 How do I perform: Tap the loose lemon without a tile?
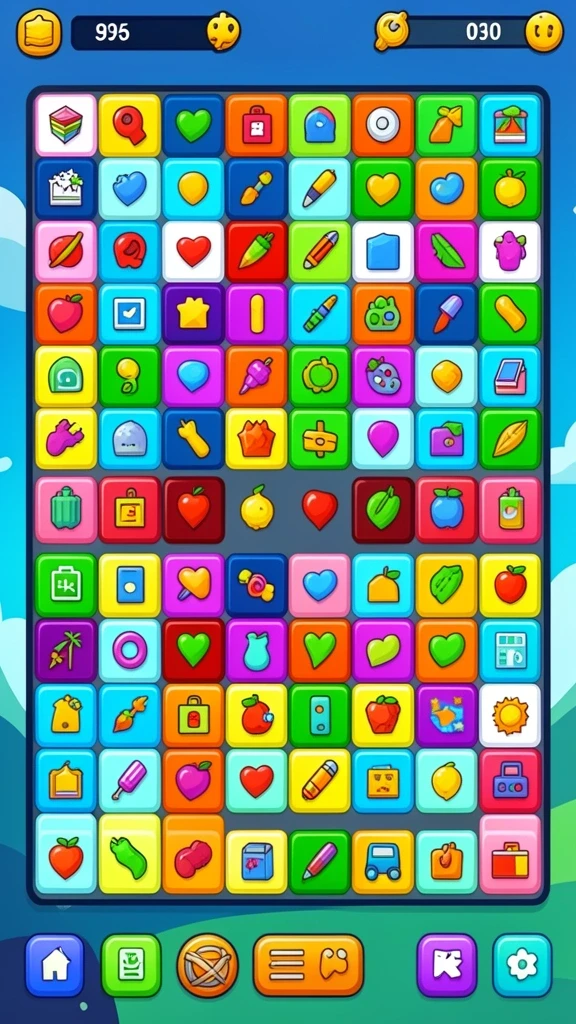(257, 509)
